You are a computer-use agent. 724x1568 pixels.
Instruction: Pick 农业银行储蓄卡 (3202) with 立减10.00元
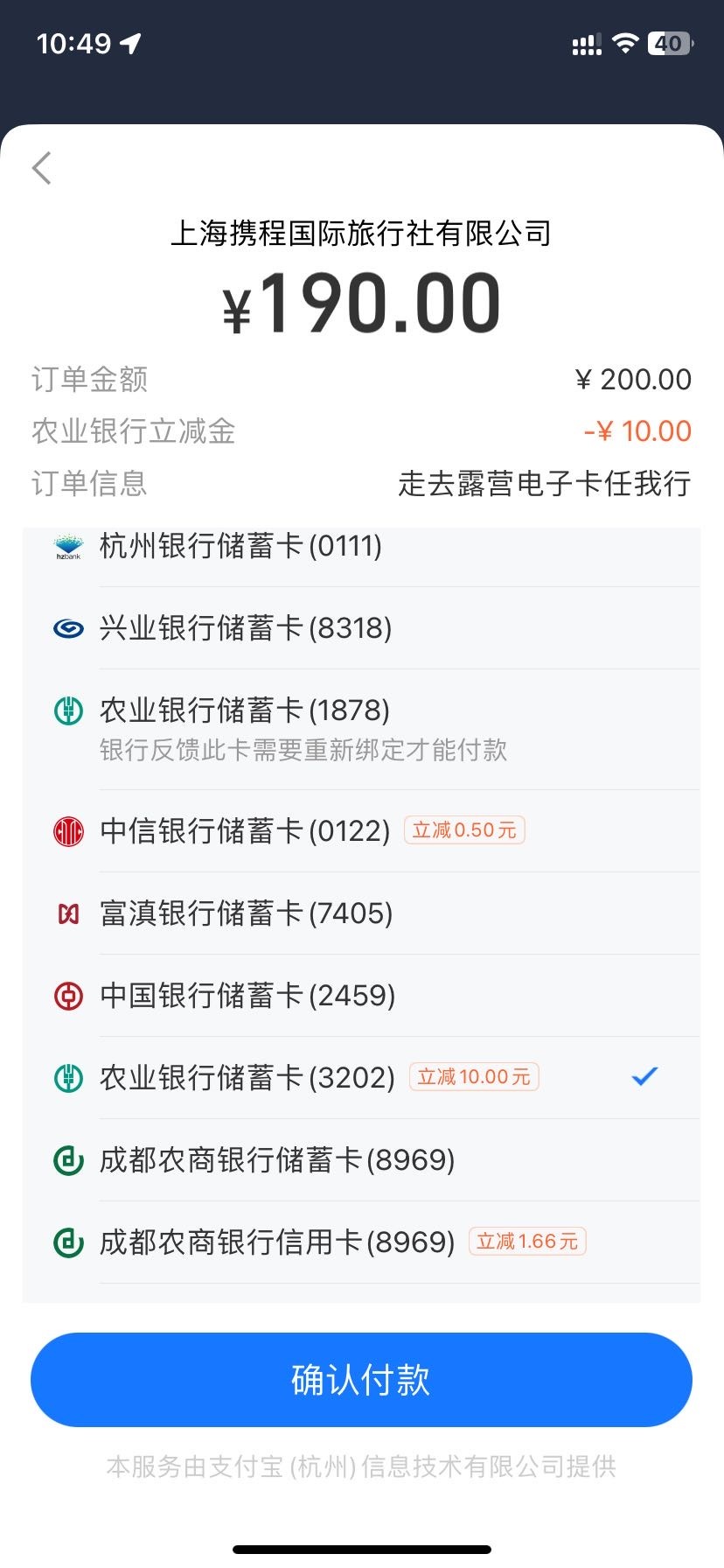(362, 1078)
